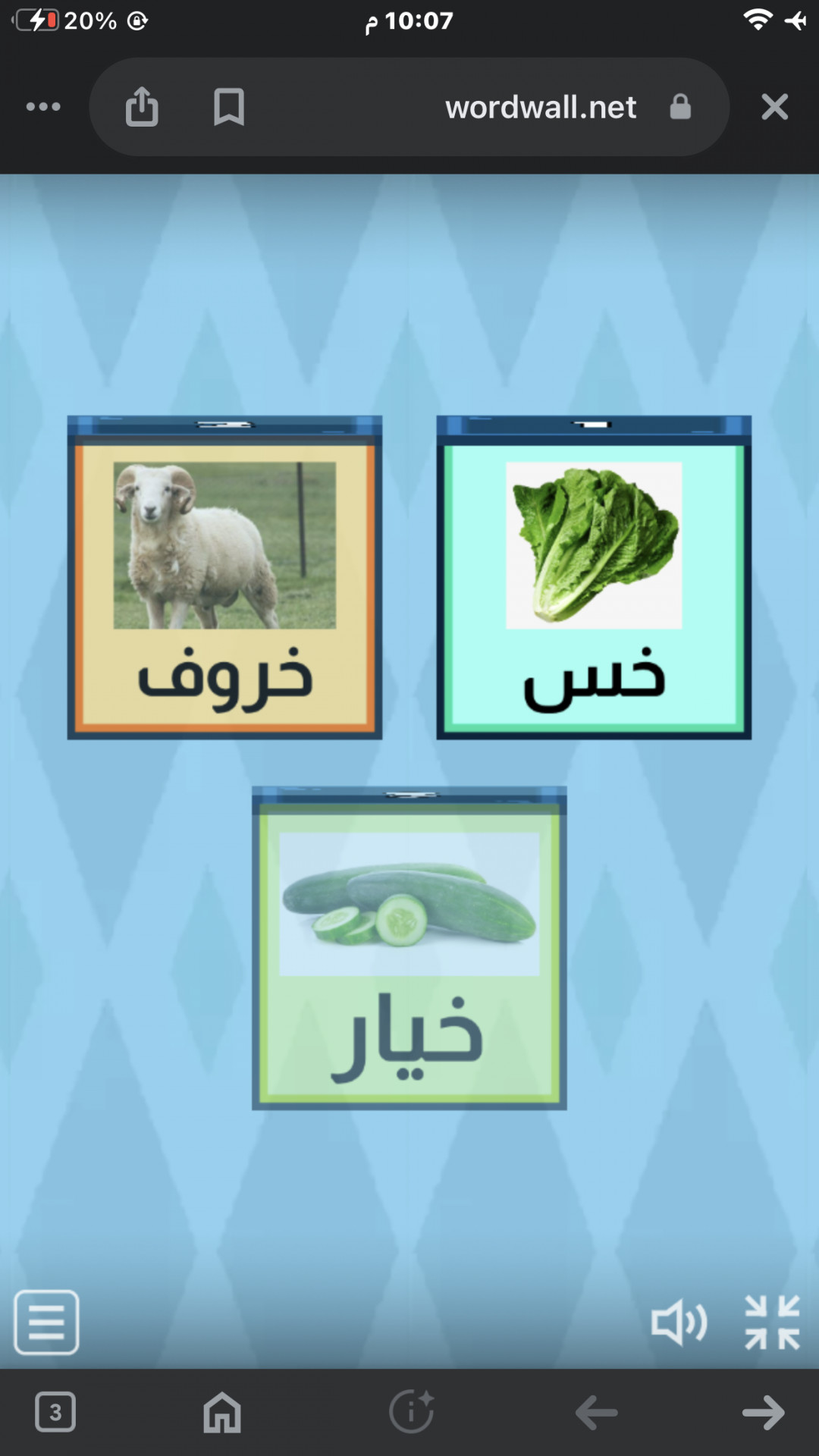Open the AI page info button
This screenshot has width=819, height=1456.
(x=411, y=1413)
